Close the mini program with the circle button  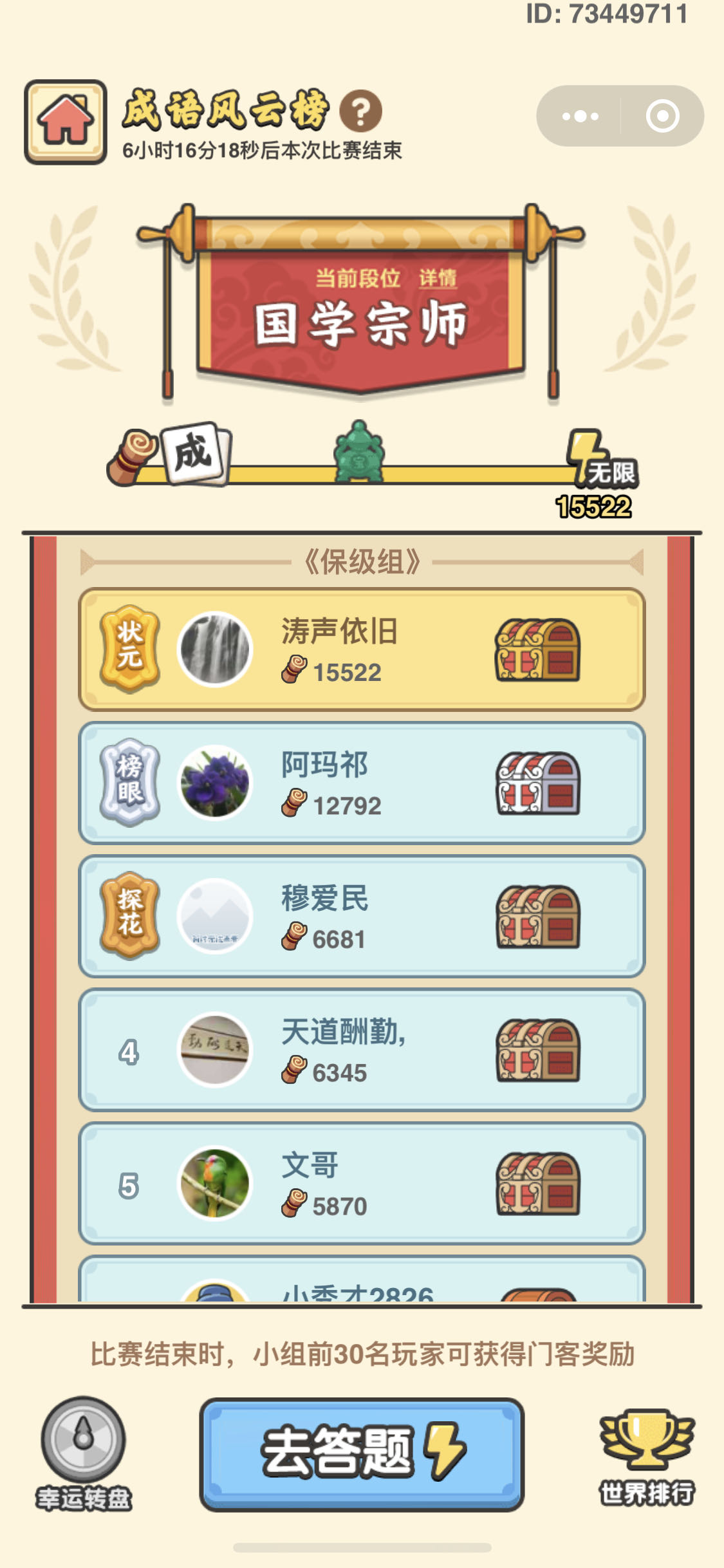coord(662,116)
